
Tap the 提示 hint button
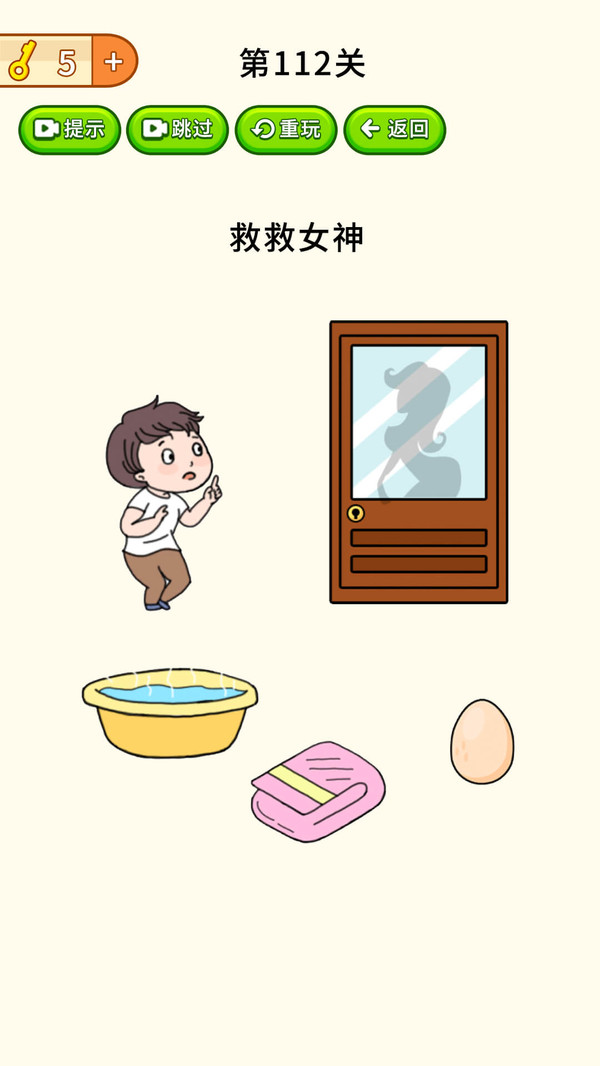coord(70,129)
